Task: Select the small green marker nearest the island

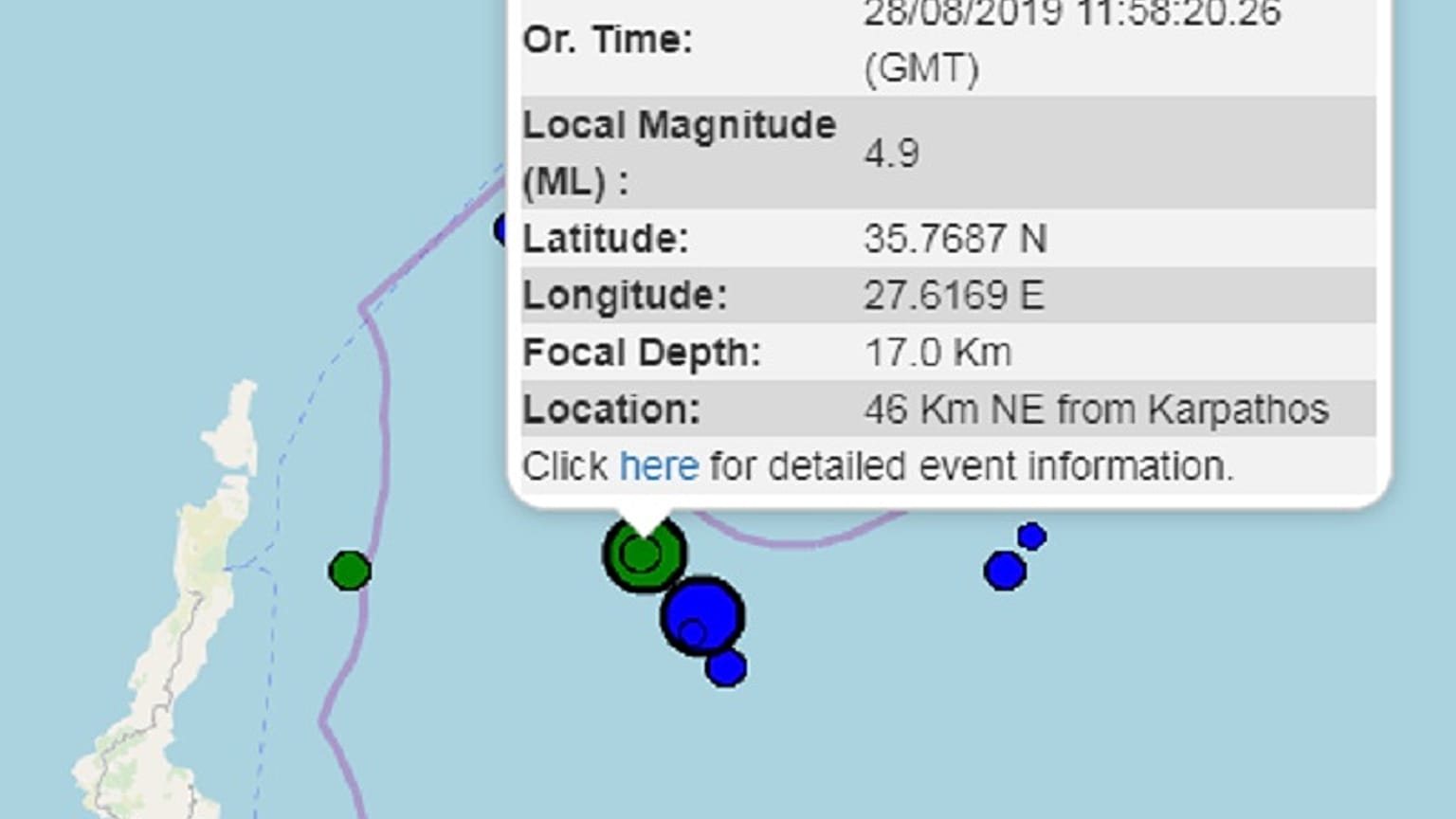Action: tap(350, 571)
